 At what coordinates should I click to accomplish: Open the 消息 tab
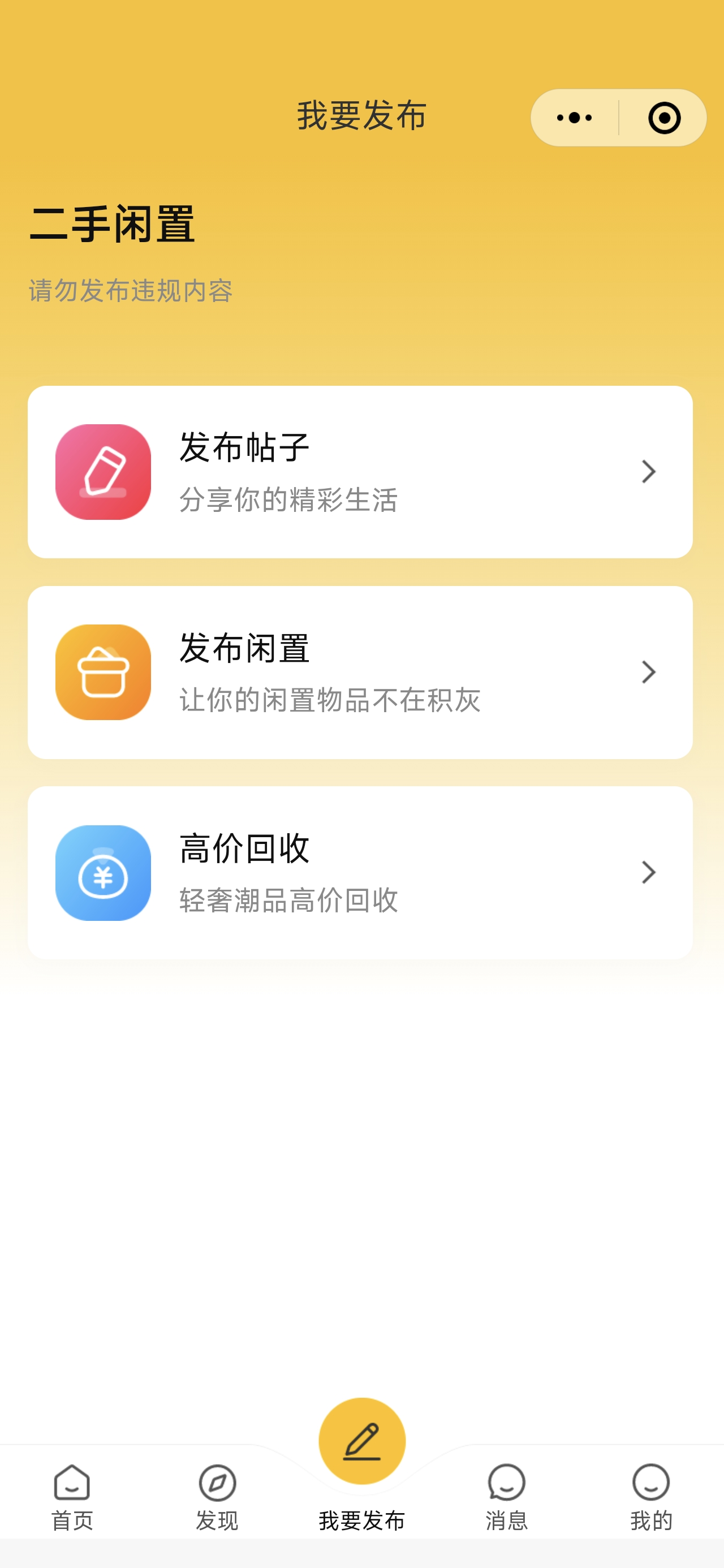click(x=506, y=1497)
